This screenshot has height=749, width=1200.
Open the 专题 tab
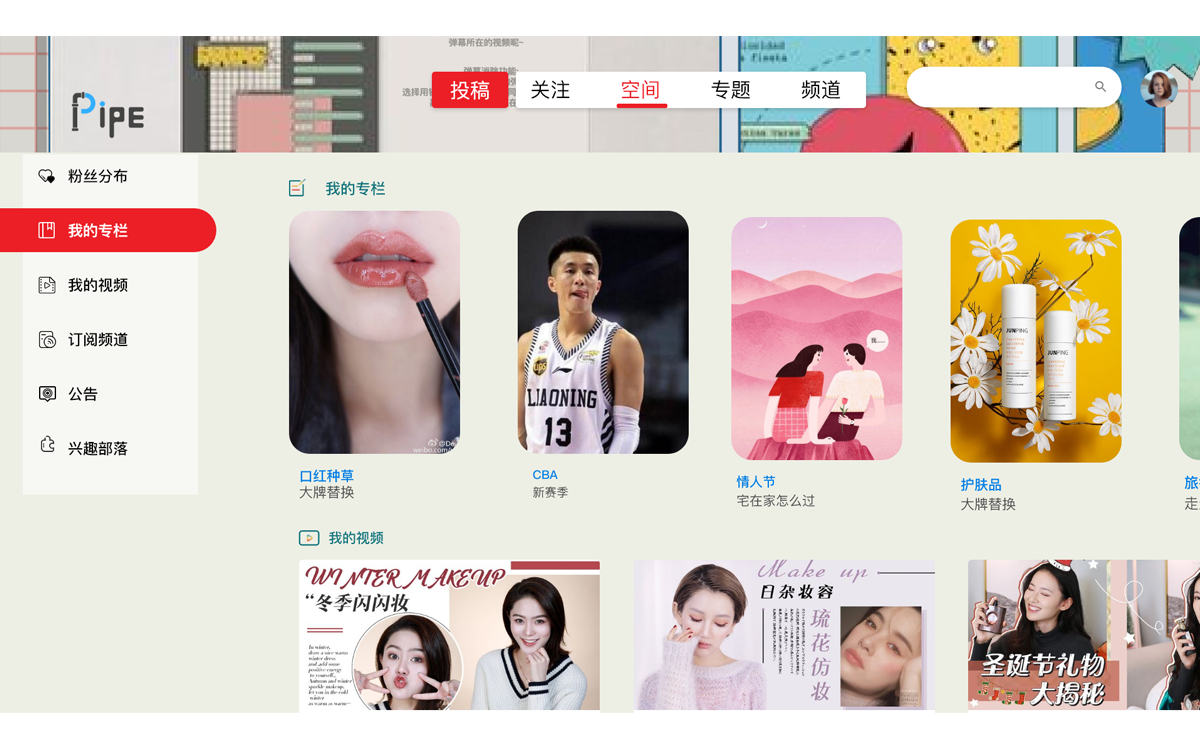tap(731, 90)
